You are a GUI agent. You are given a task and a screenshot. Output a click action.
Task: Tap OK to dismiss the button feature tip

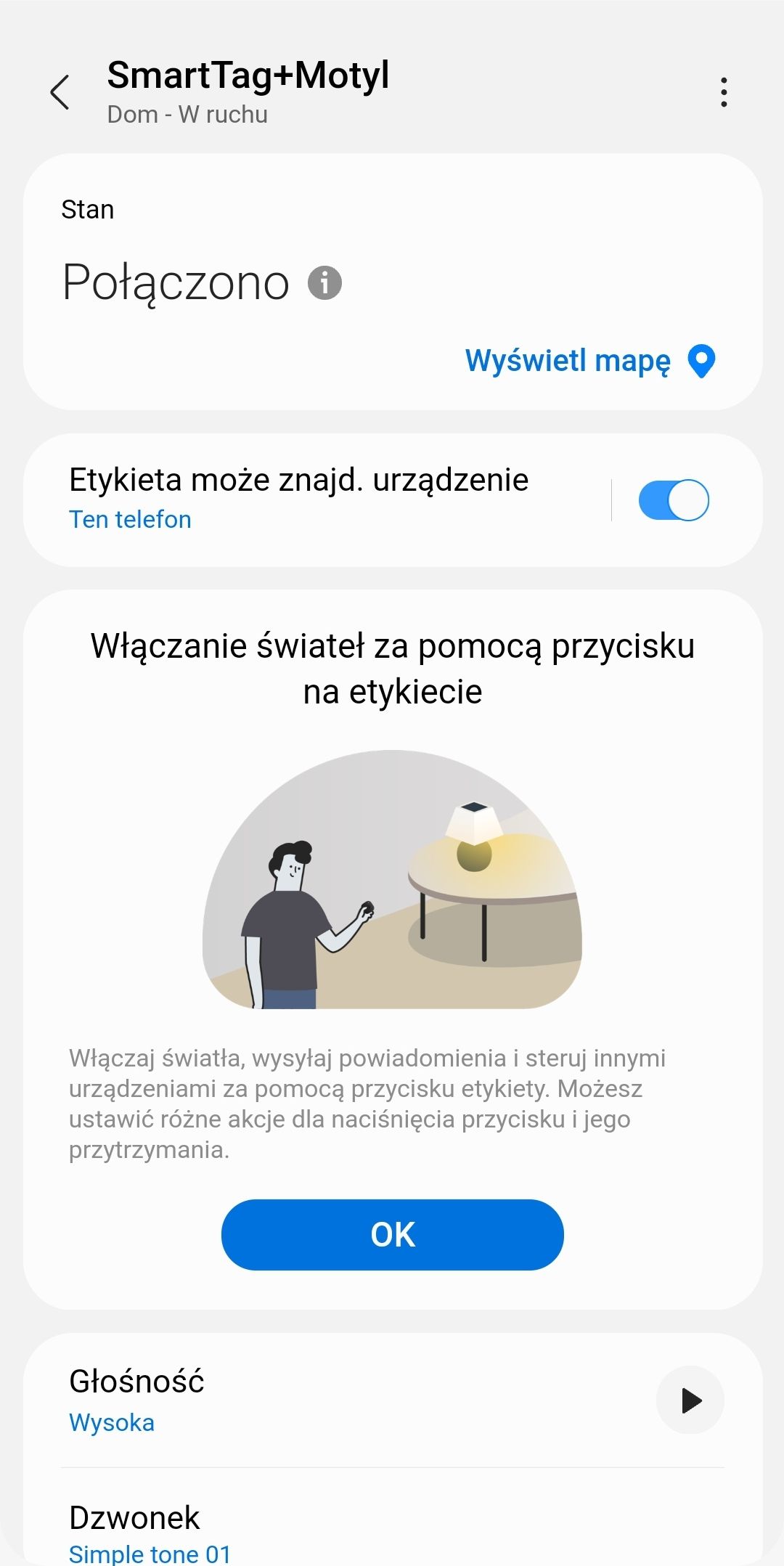[391, 1233]
